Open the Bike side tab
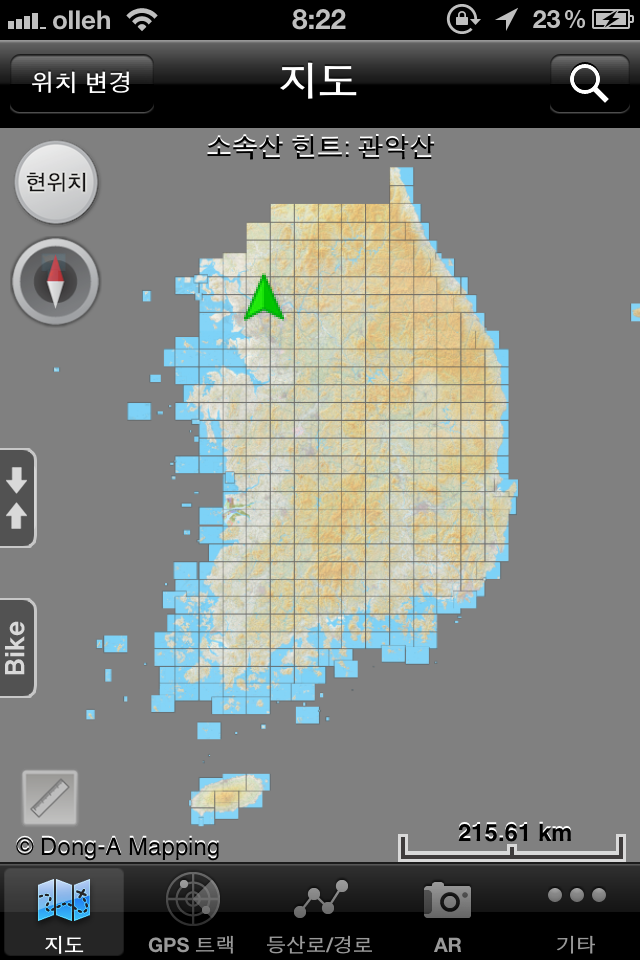This screenshot has height=960, width=640. click(18, 647)
